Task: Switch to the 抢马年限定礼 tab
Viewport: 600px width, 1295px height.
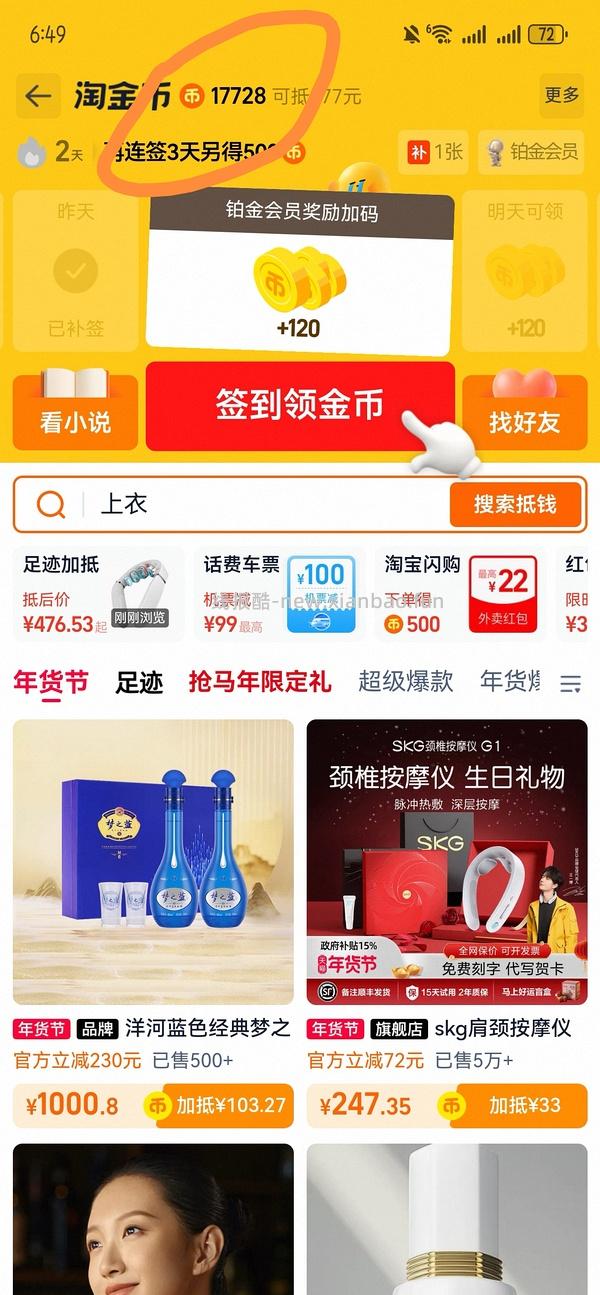Action: 260,683
